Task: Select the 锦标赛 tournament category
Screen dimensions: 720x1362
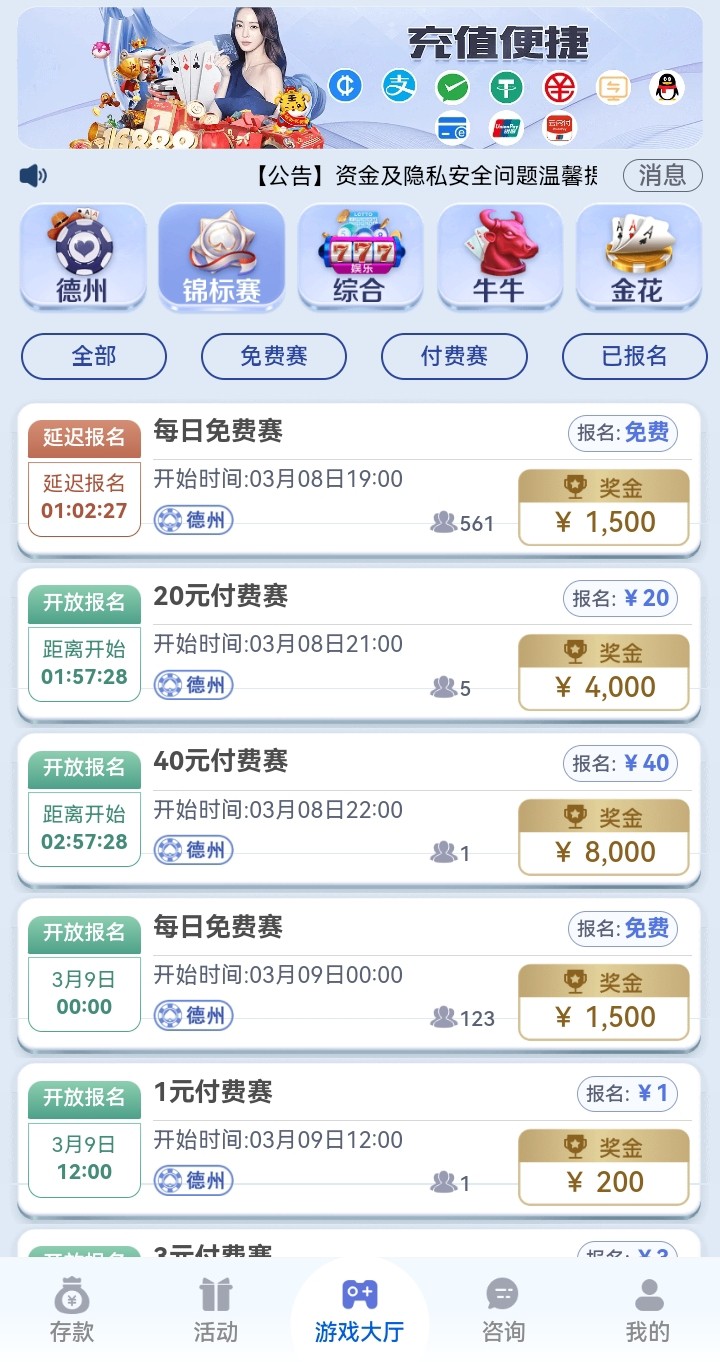Action: click(x=222, y=257)
